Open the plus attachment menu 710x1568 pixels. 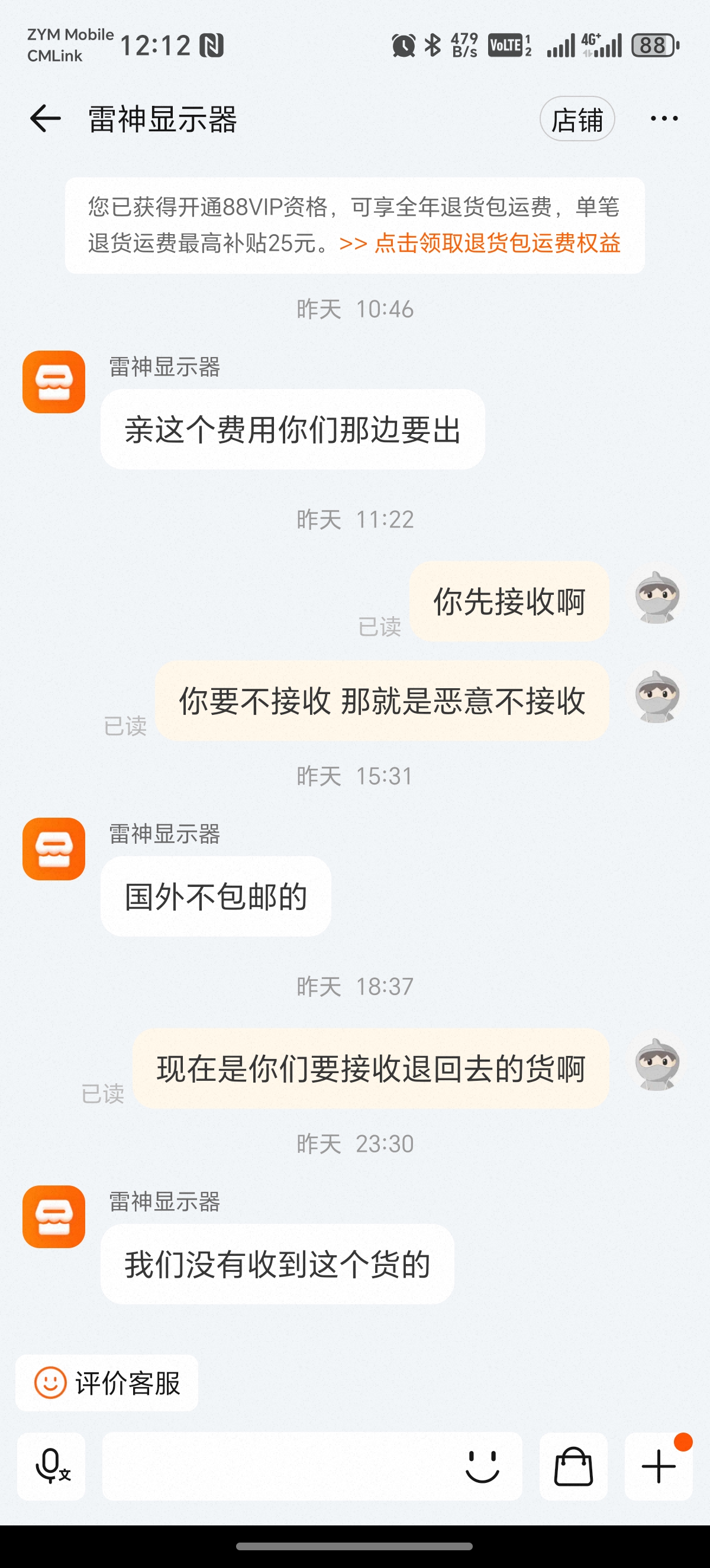pyautogui.click(x=659, y=1466)
